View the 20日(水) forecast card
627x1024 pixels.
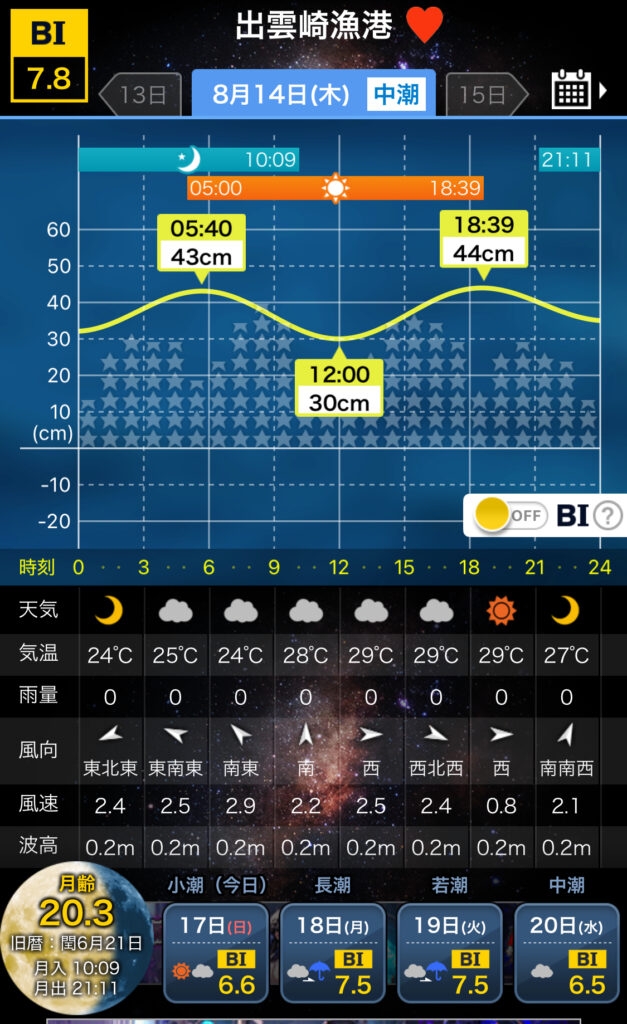567,953
